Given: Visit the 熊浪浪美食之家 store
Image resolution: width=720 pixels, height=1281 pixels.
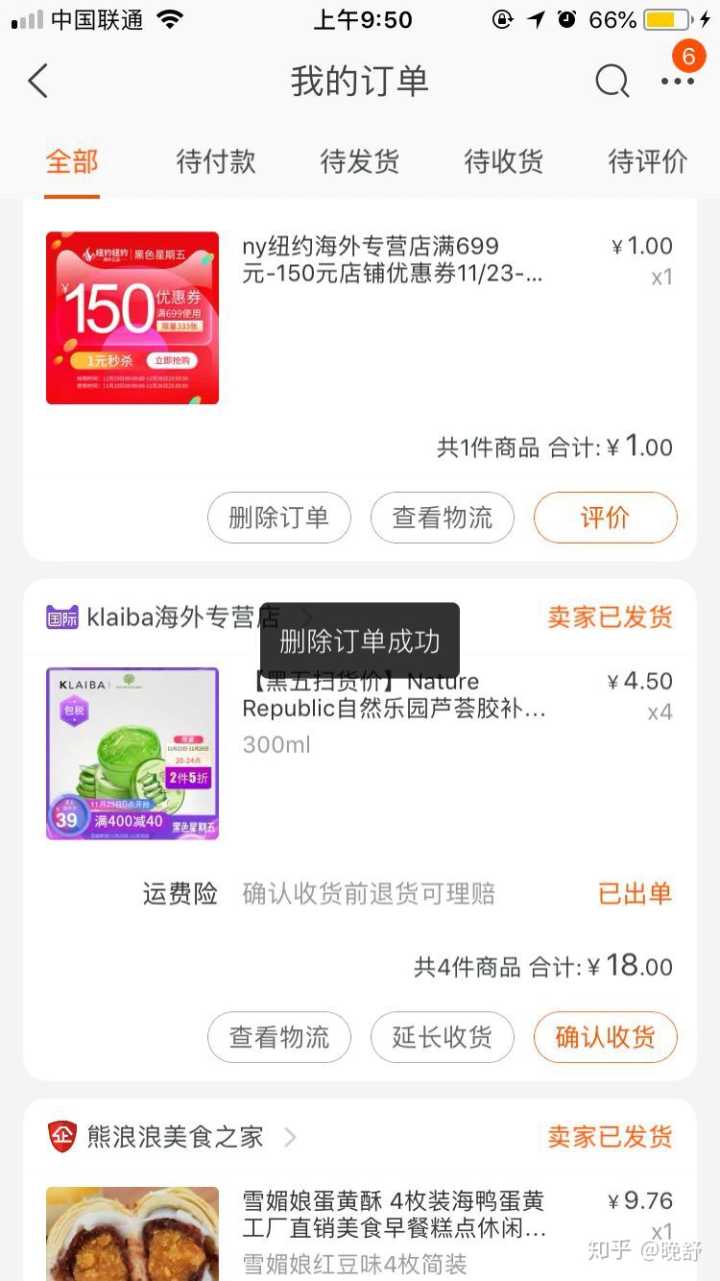Looking at the screenshot, I should [174, 1137].
